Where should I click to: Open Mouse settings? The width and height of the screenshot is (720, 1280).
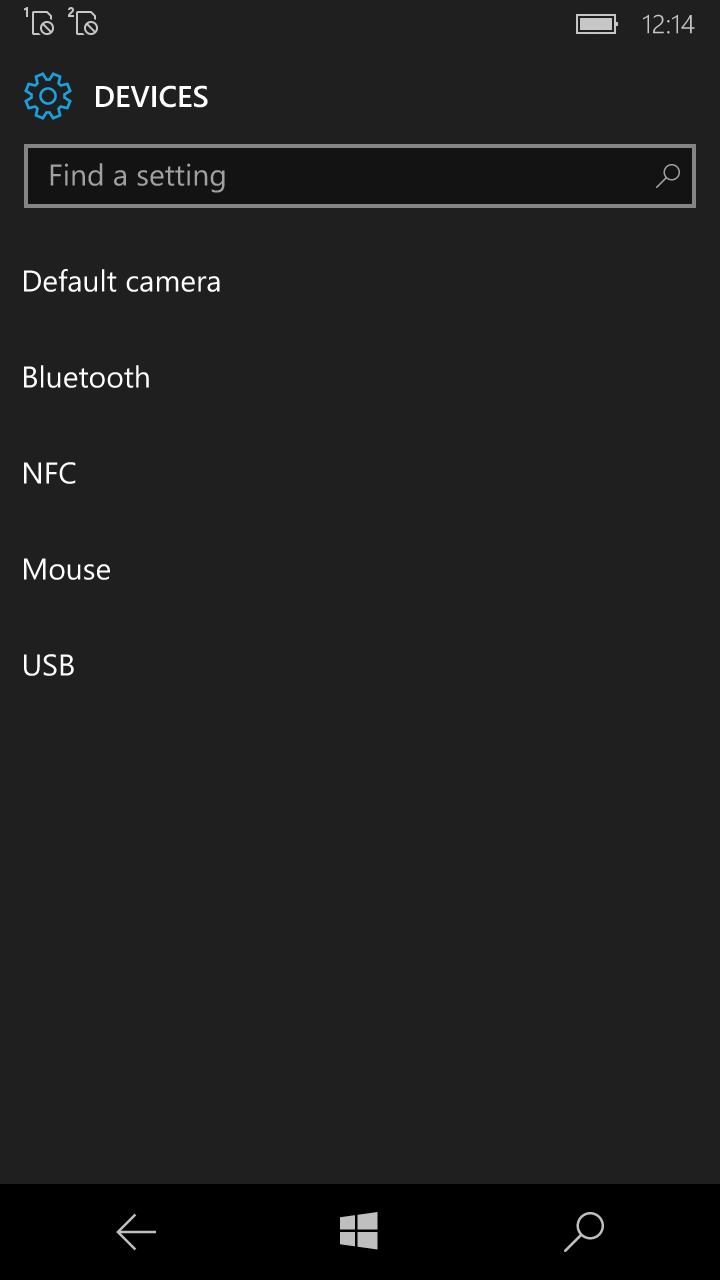[x=360, y=570]
